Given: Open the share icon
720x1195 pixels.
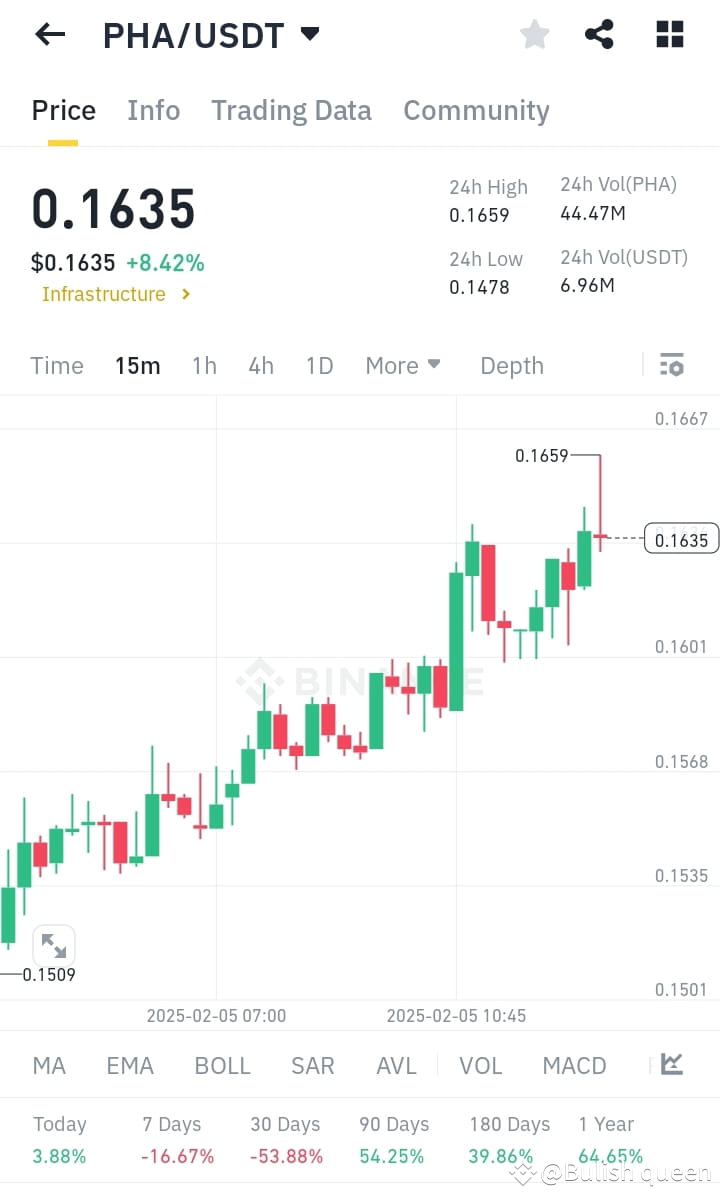Looking at the screenshot, I should click(x=600, y=34).
